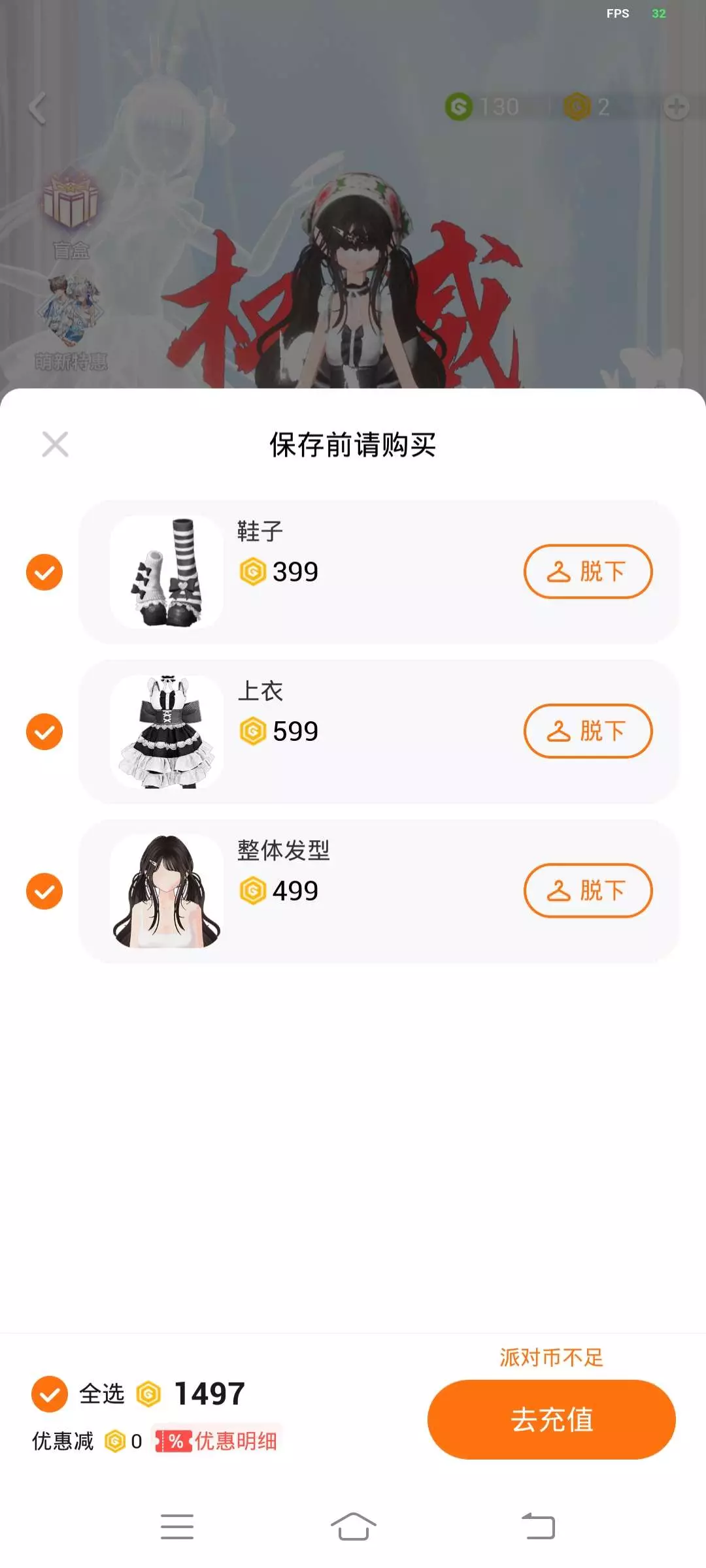Close the 保存前请购买 purchase sheet

55,444
